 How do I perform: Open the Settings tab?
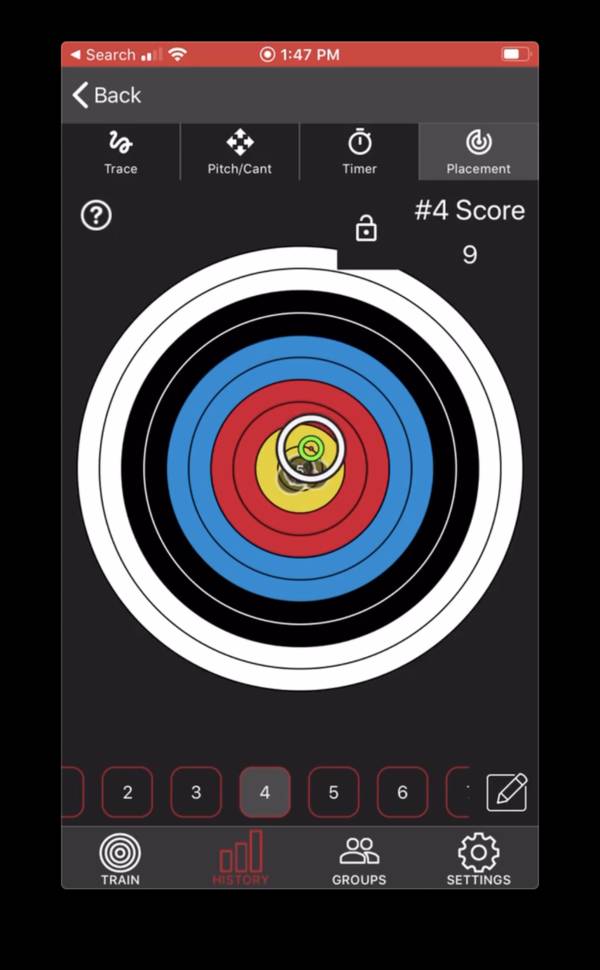478,859
